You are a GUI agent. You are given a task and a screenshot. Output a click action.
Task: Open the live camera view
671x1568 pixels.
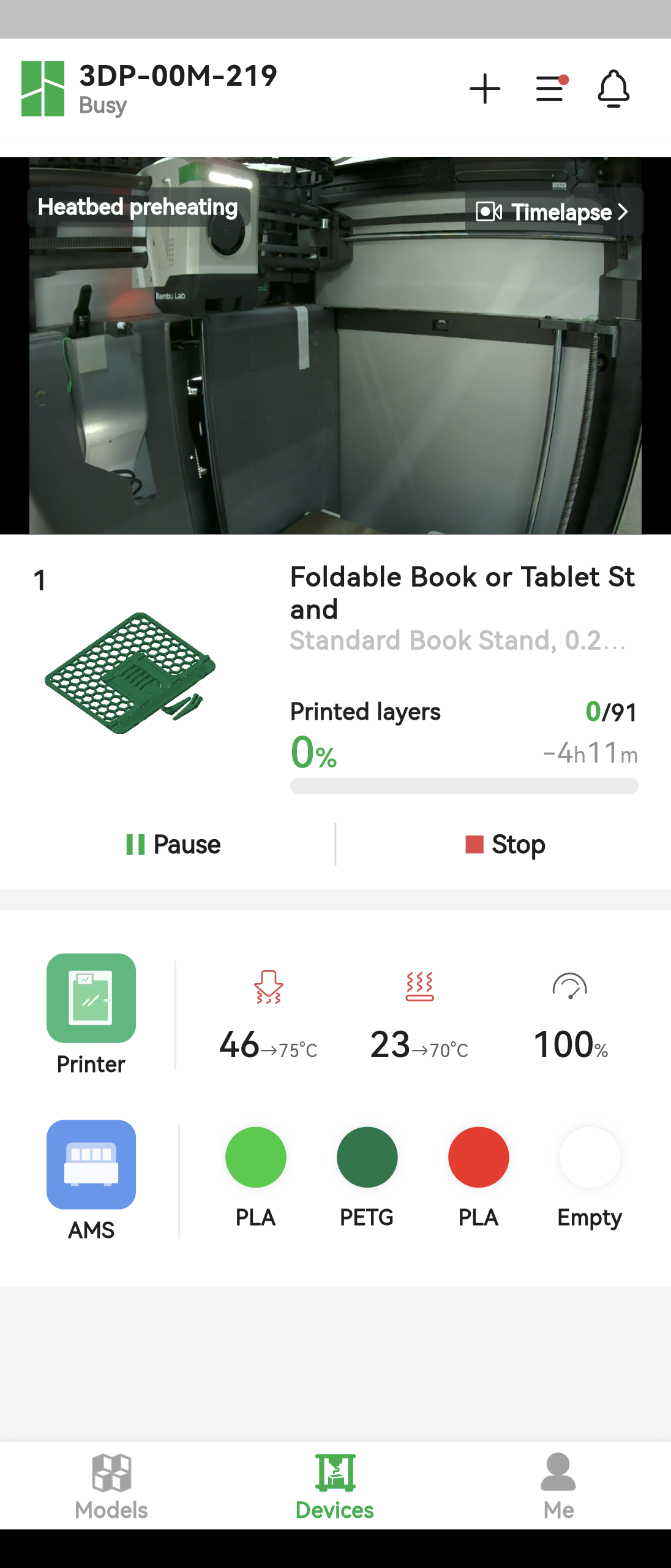[335, 367]
